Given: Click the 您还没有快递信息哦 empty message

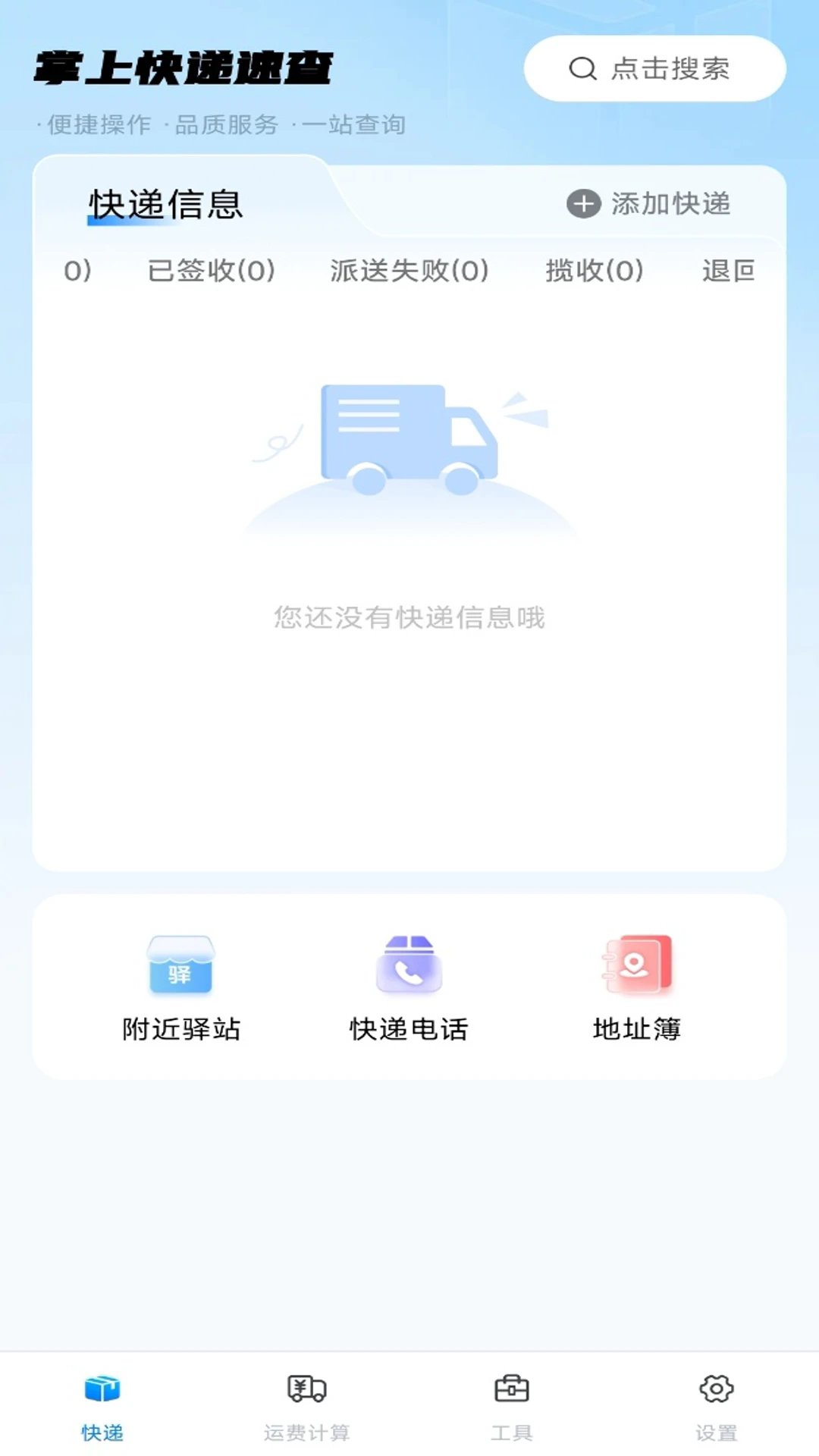Looking at the screenshot, I should 409,618.
